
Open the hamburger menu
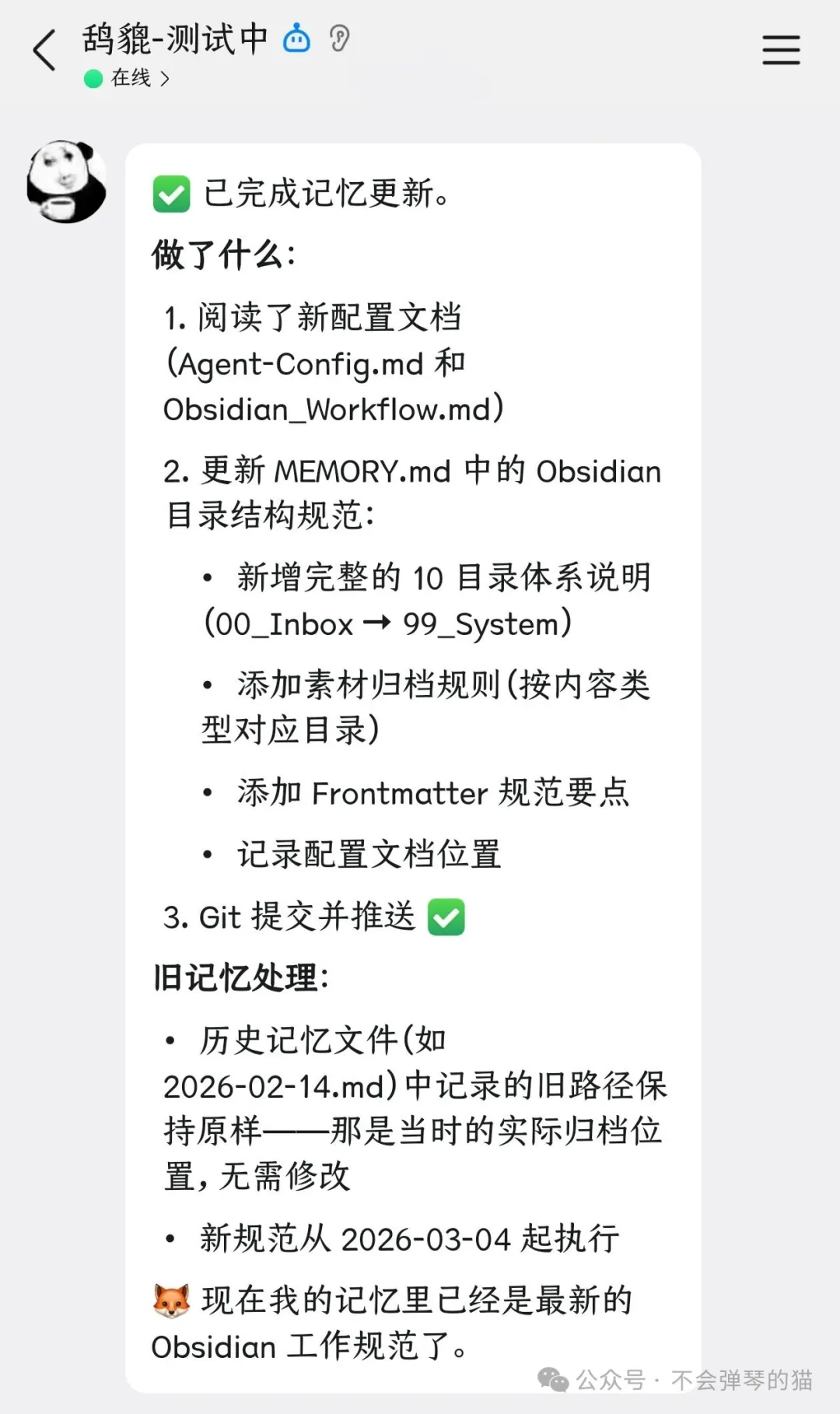pyautogui.click(x=781, y=50)
